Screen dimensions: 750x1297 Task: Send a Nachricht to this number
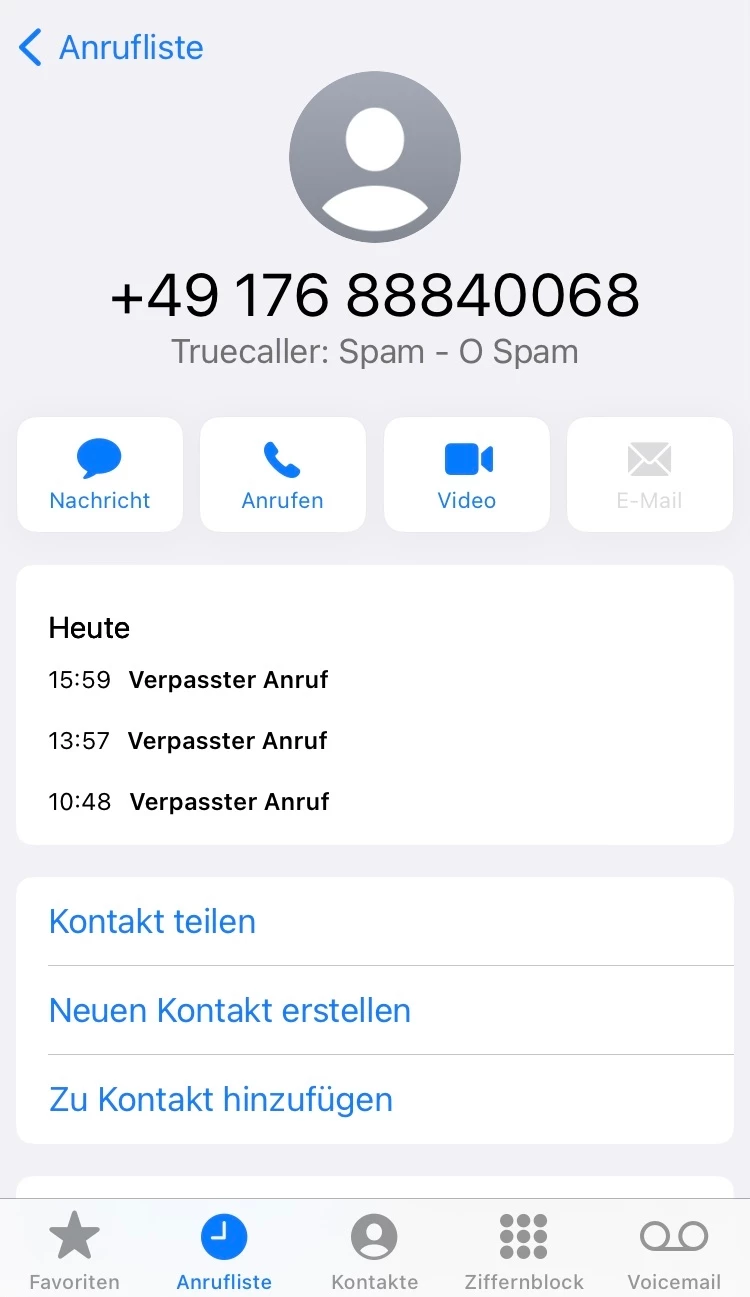(x=100, y=474)
